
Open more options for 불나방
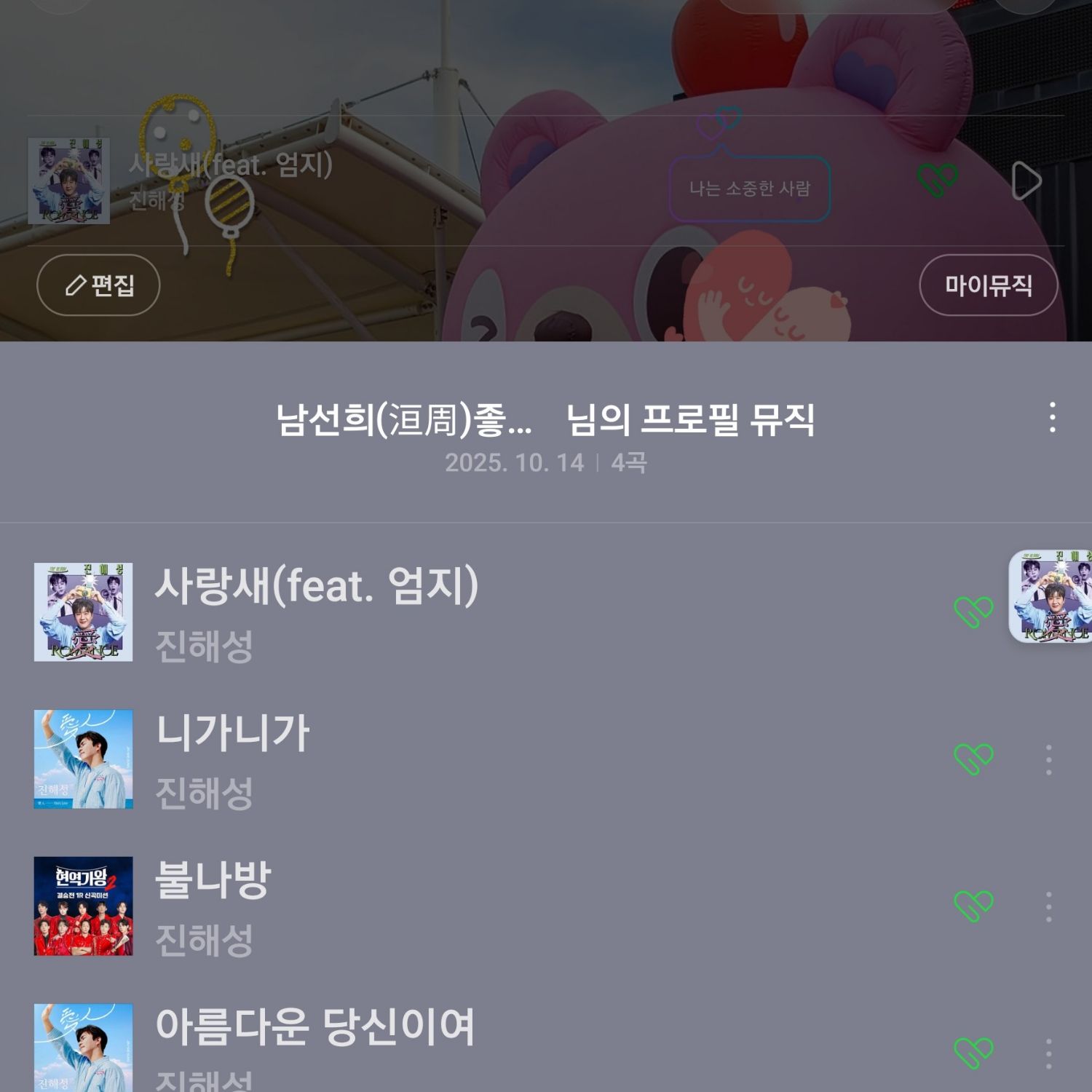(x=1048, y=906)
